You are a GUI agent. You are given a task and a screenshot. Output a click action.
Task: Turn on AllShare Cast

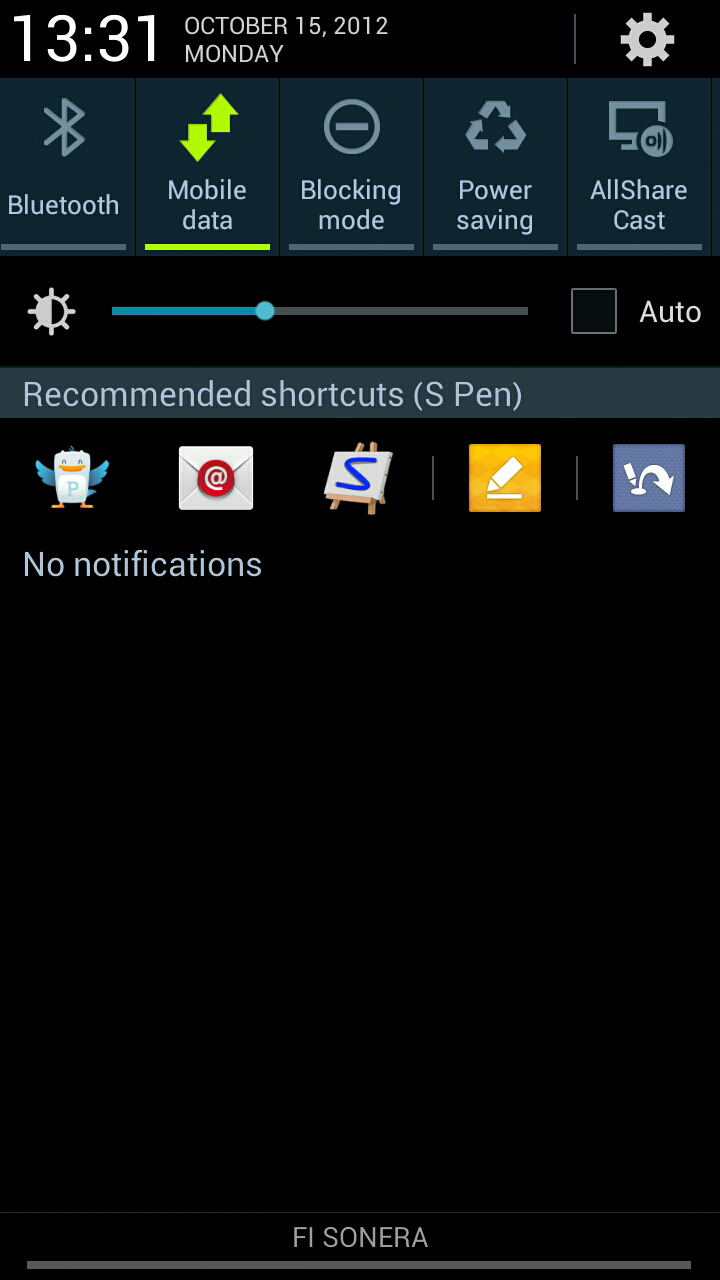639,166
